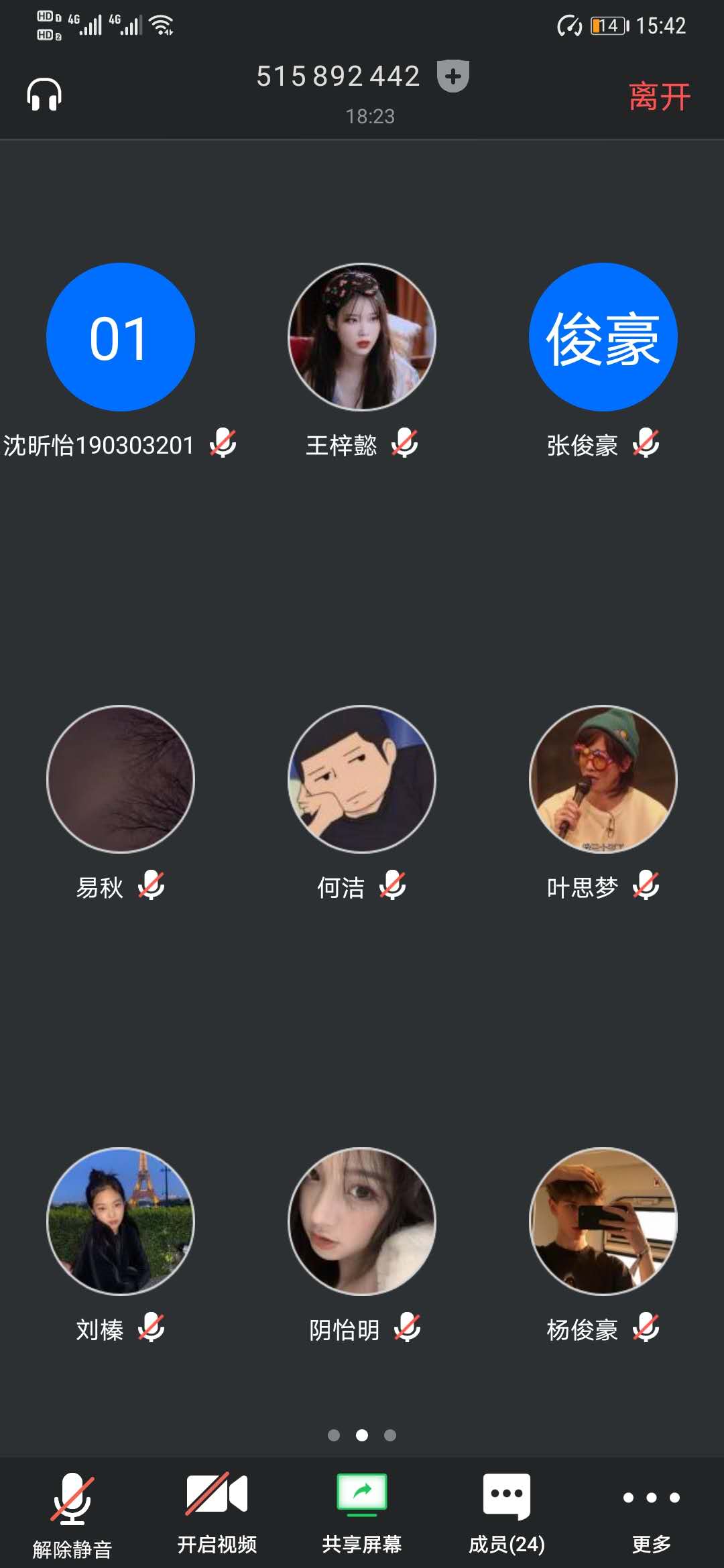
Task: Tap 离开 to leave the meeting
Action: point(660,96)
